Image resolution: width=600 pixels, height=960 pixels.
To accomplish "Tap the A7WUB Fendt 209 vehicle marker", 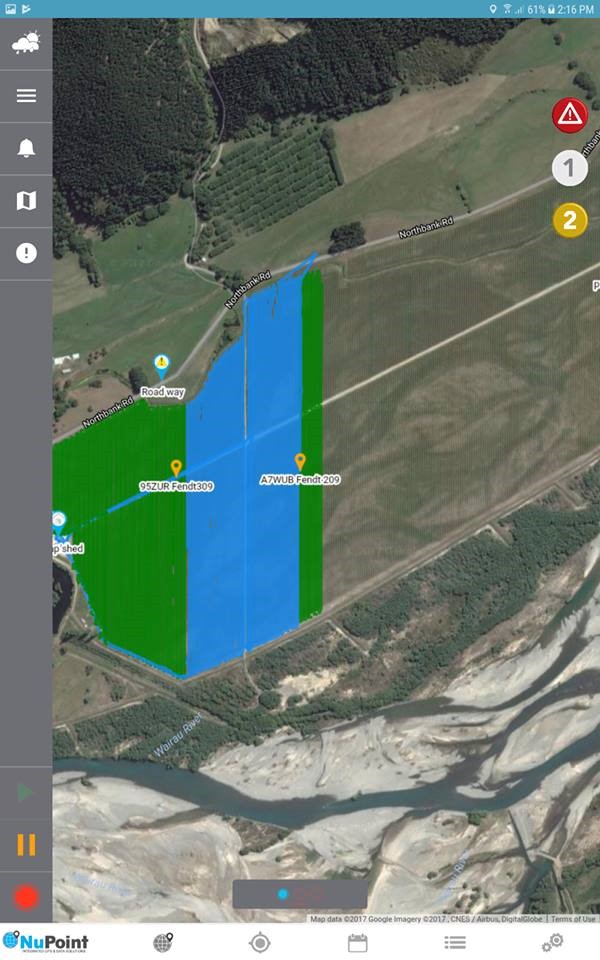I will (x=300, y=462).
